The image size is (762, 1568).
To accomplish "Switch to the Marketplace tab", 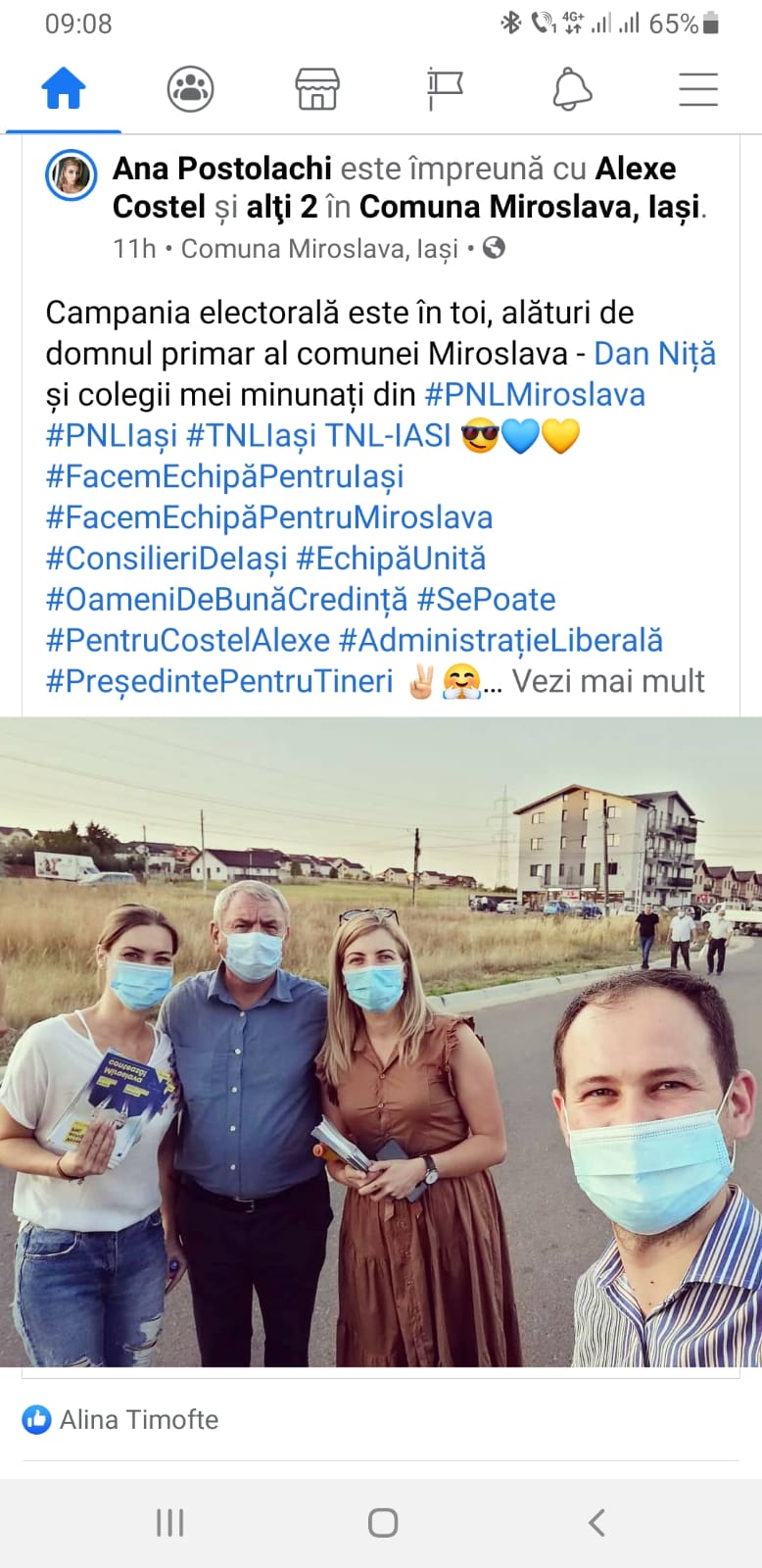I will (317, 89).
